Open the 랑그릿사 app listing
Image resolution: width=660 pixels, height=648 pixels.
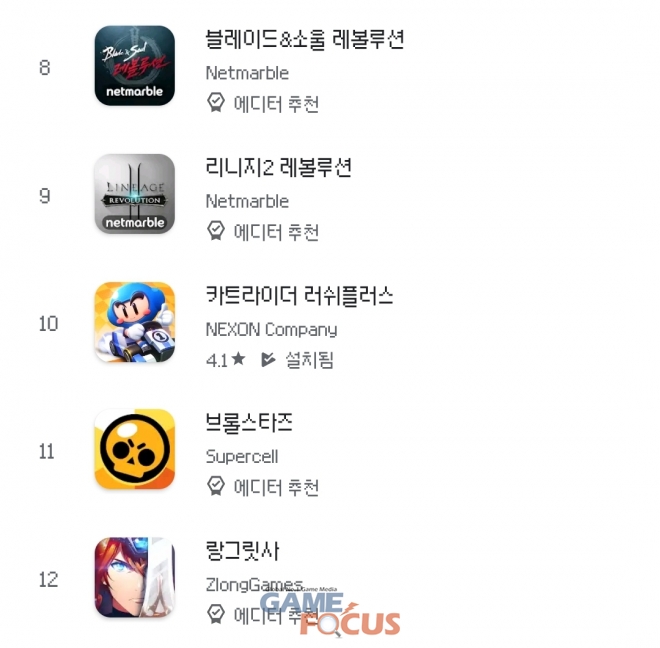(x=242, y=551)
